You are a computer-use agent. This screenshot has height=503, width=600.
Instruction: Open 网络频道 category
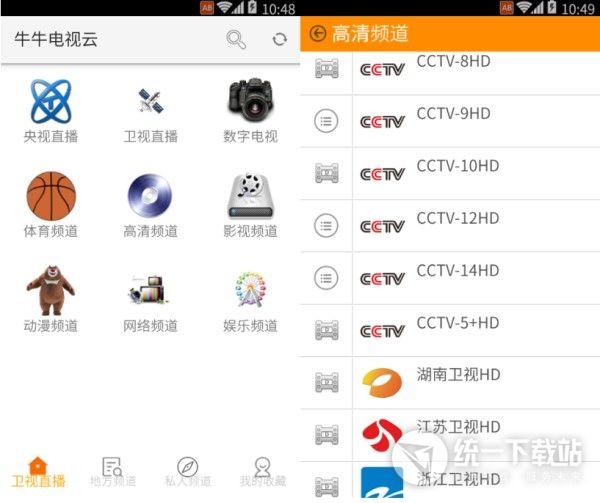click(x=150, y=300)
